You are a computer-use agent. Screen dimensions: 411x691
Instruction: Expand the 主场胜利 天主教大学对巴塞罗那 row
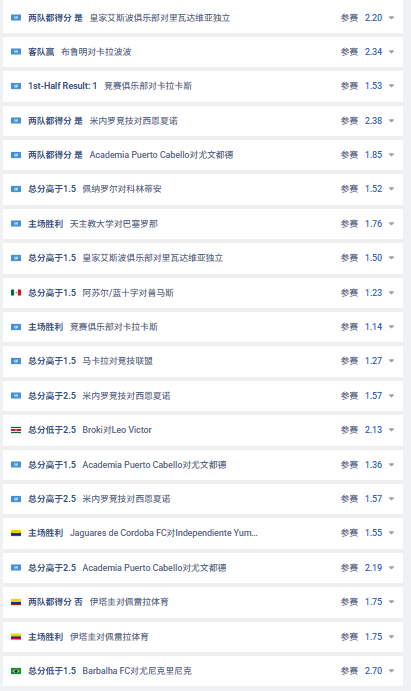click(203, 224)
